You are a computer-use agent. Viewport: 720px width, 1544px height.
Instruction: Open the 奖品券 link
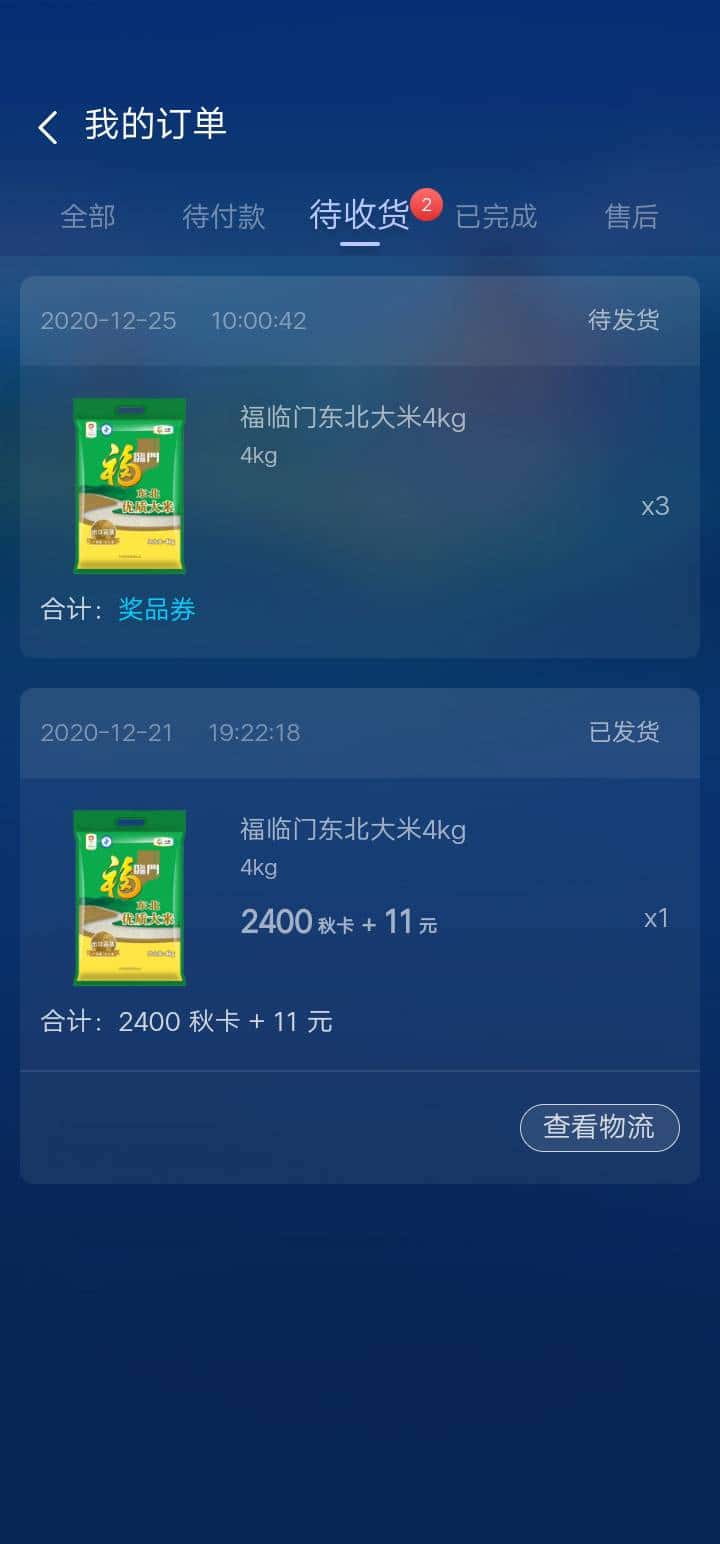click(x=156, y=608)
